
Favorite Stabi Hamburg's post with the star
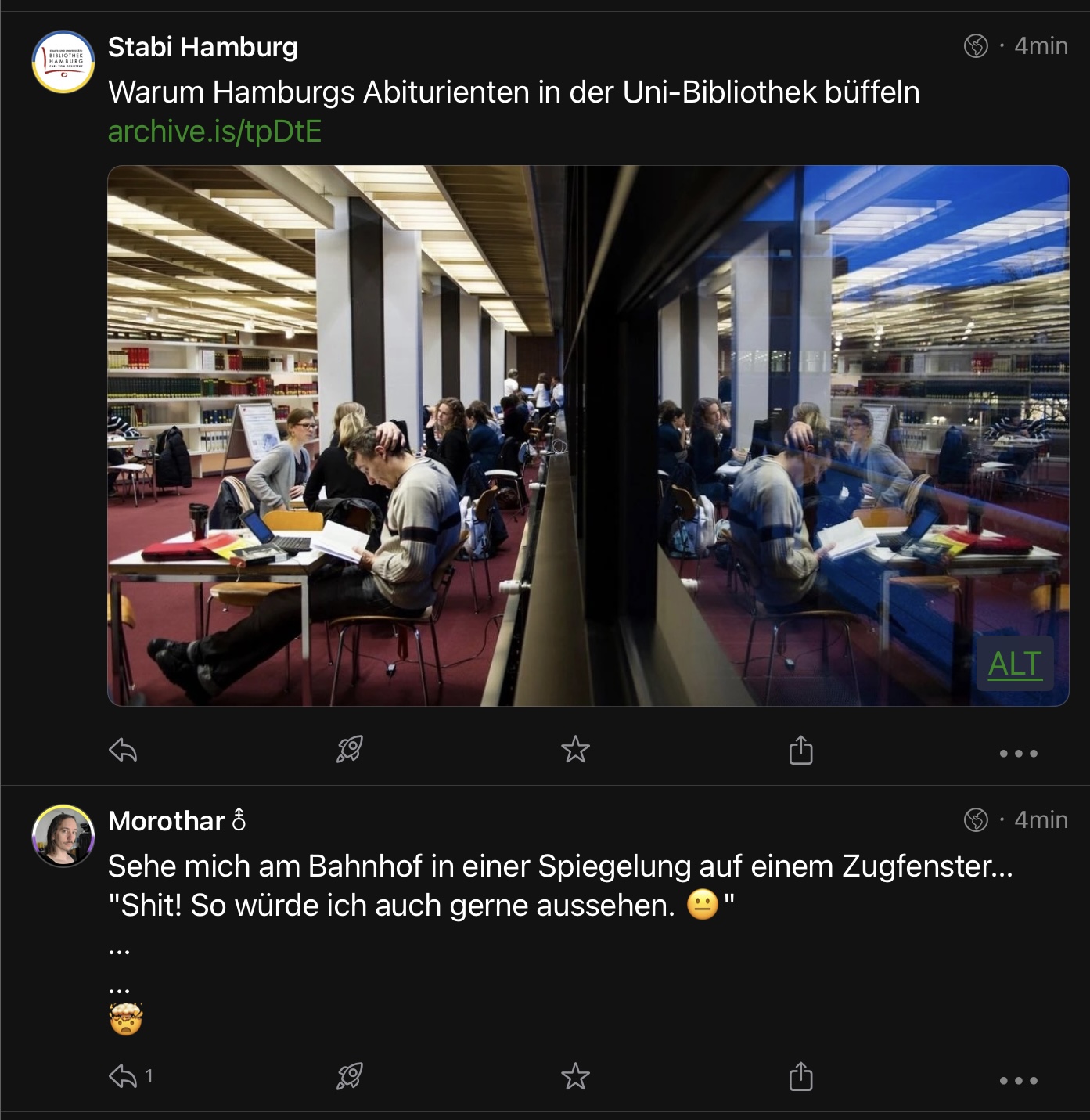(575, 751)
